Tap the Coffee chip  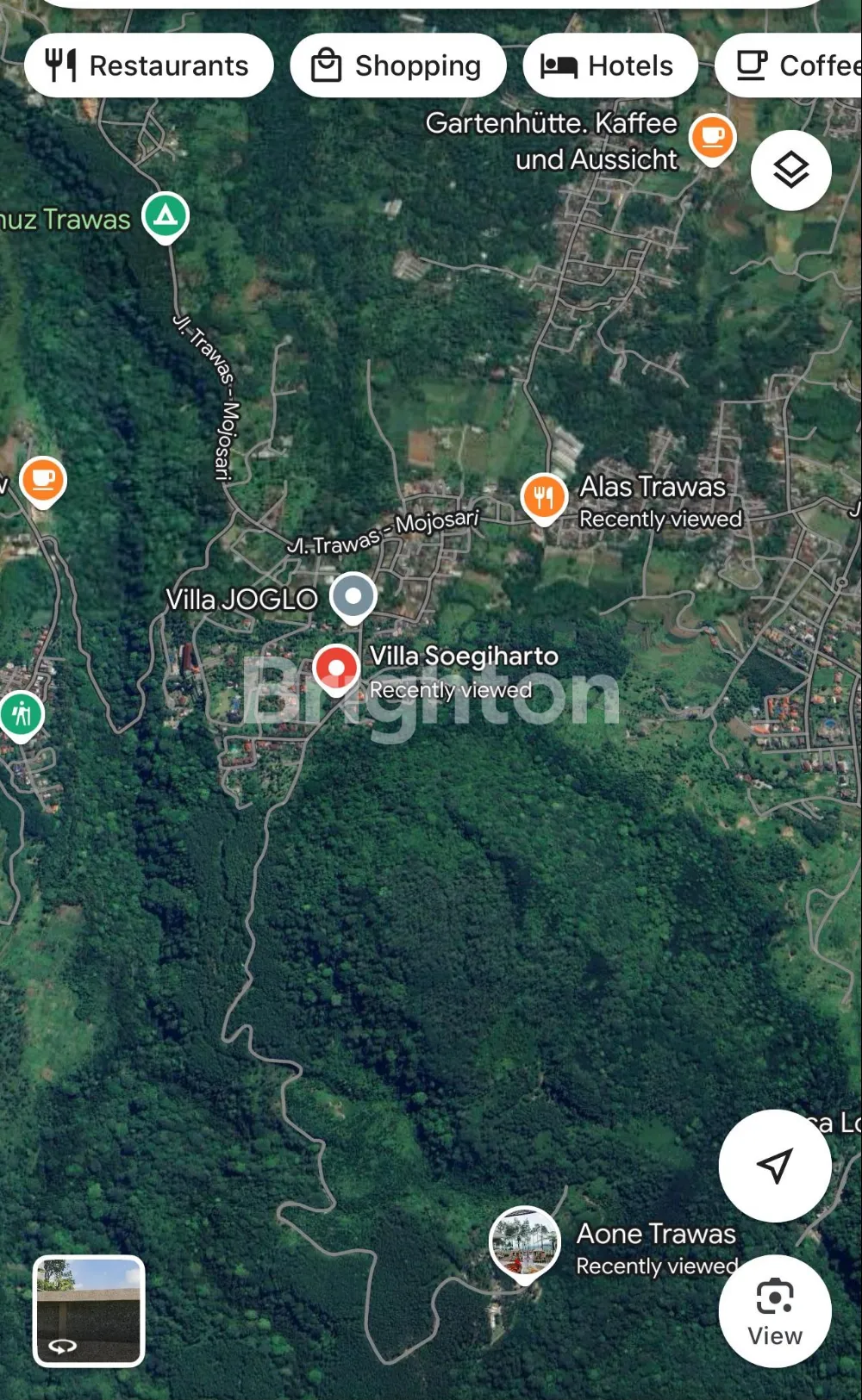[x=793, y=65]
